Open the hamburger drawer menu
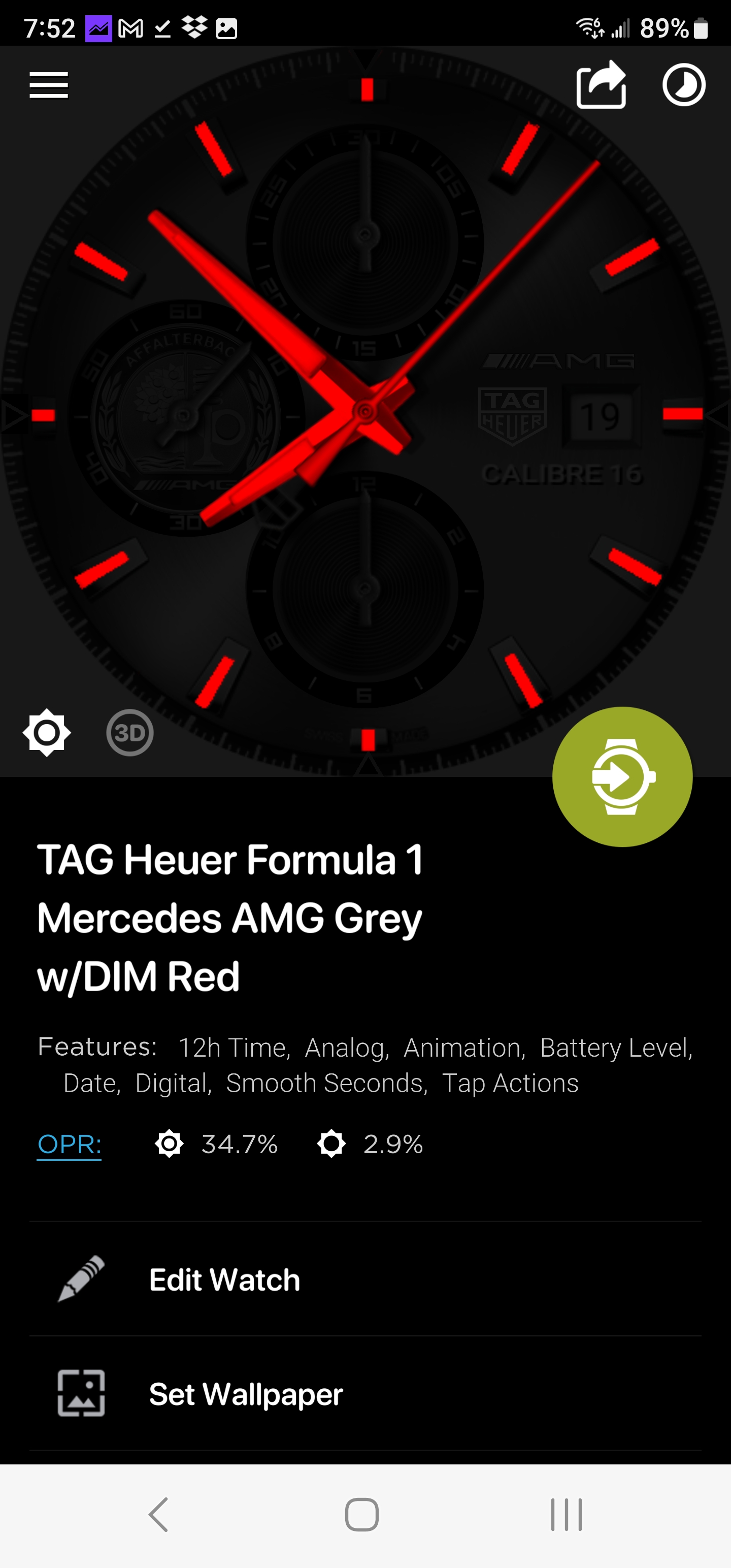The image size is (731, 1568). tap(49, 85)
